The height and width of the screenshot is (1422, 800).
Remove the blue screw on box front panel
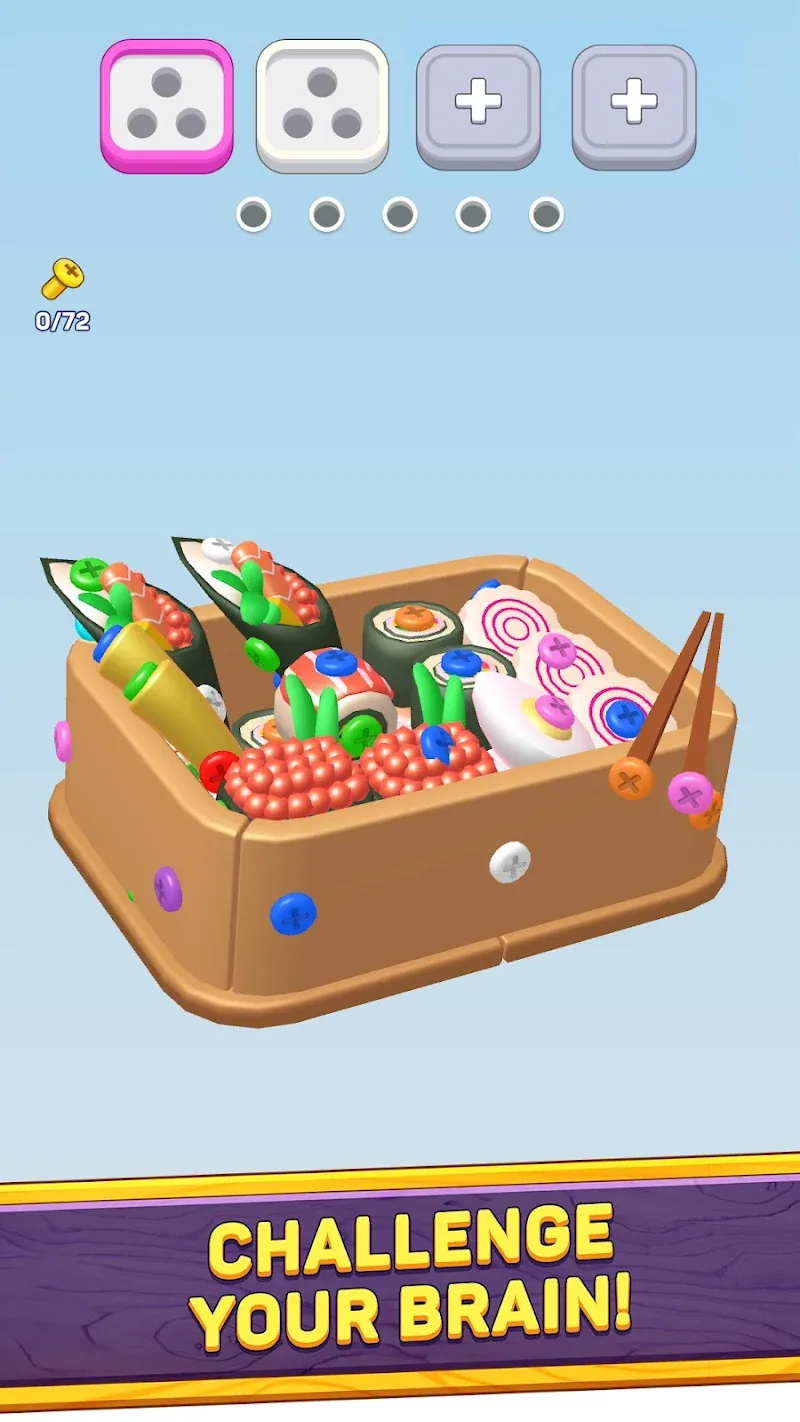(293, 913)
